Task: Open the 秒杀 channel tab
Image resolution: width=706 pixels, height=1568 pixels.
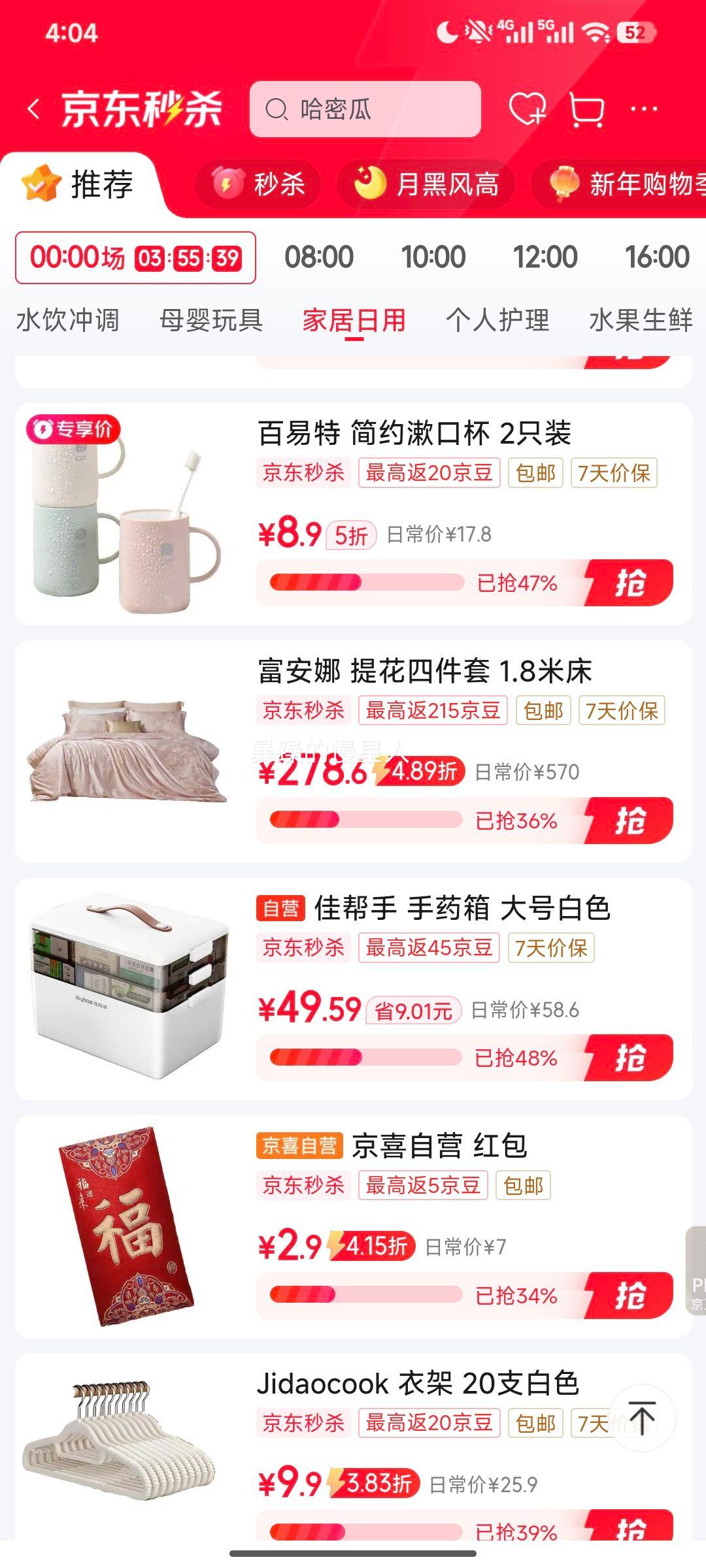Action: 259,184
